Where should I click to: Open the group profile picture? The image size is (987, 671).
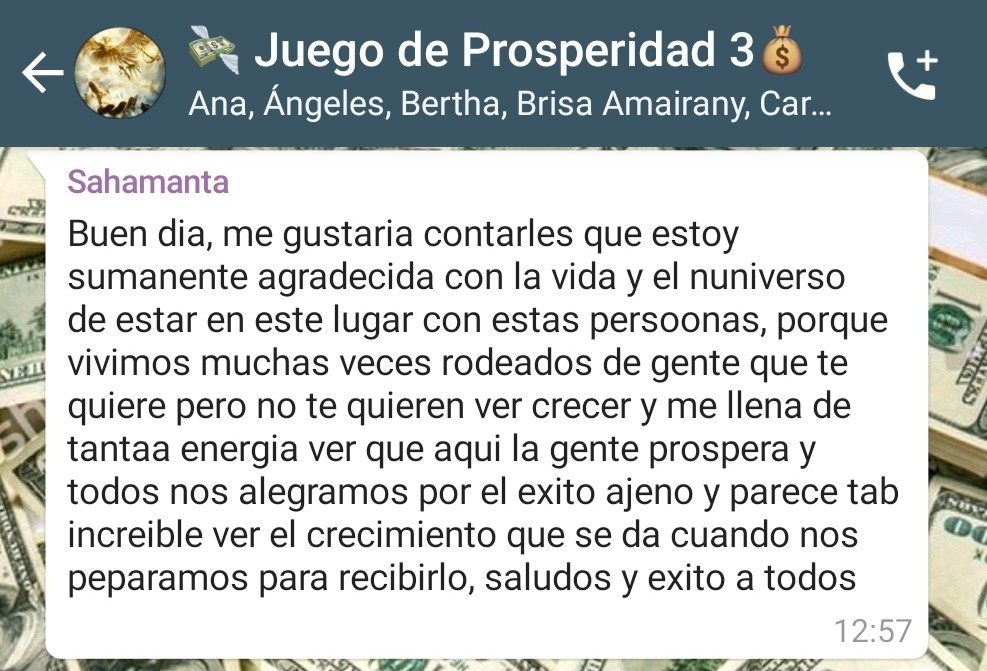122,74
